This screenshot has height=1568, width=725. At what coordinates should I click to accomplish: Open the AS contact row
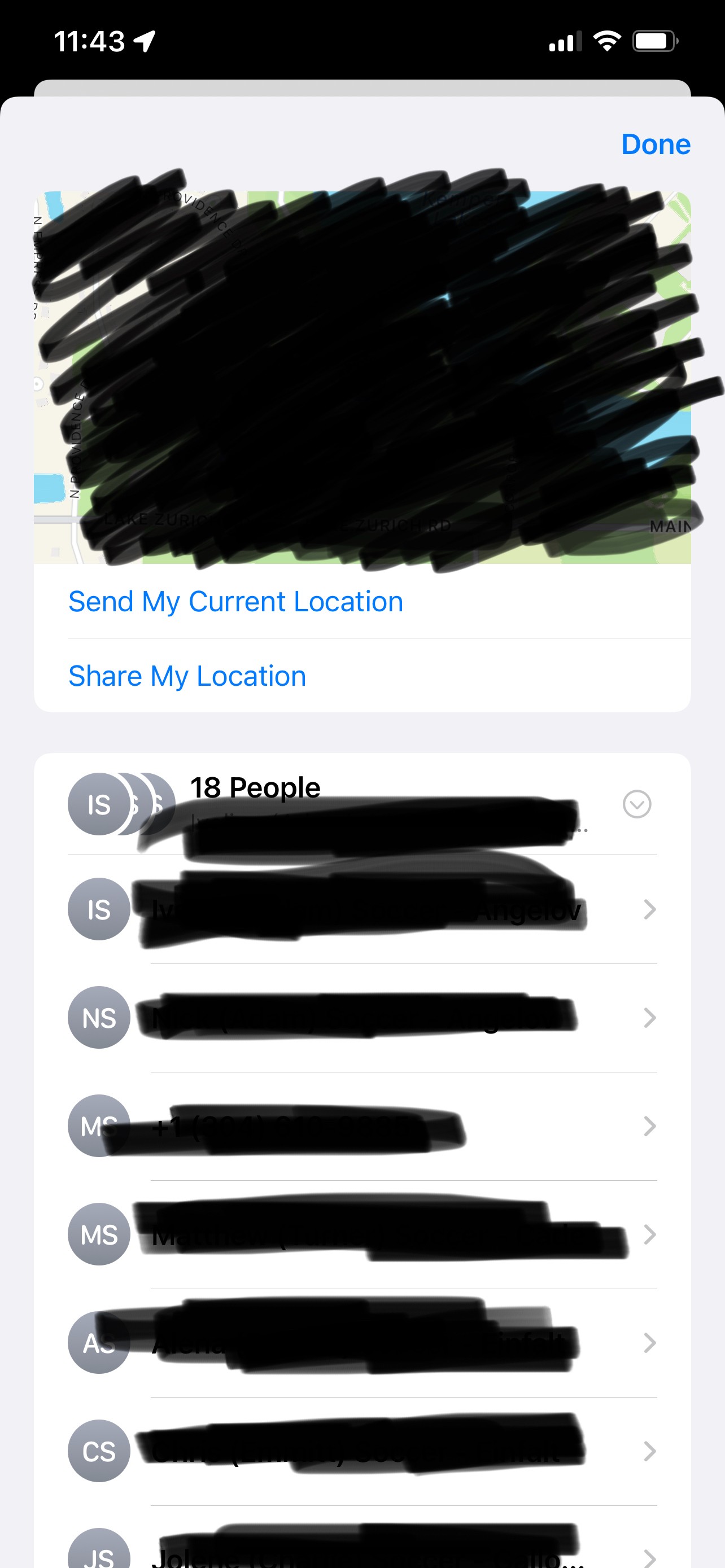click(x=361, y=1343)
